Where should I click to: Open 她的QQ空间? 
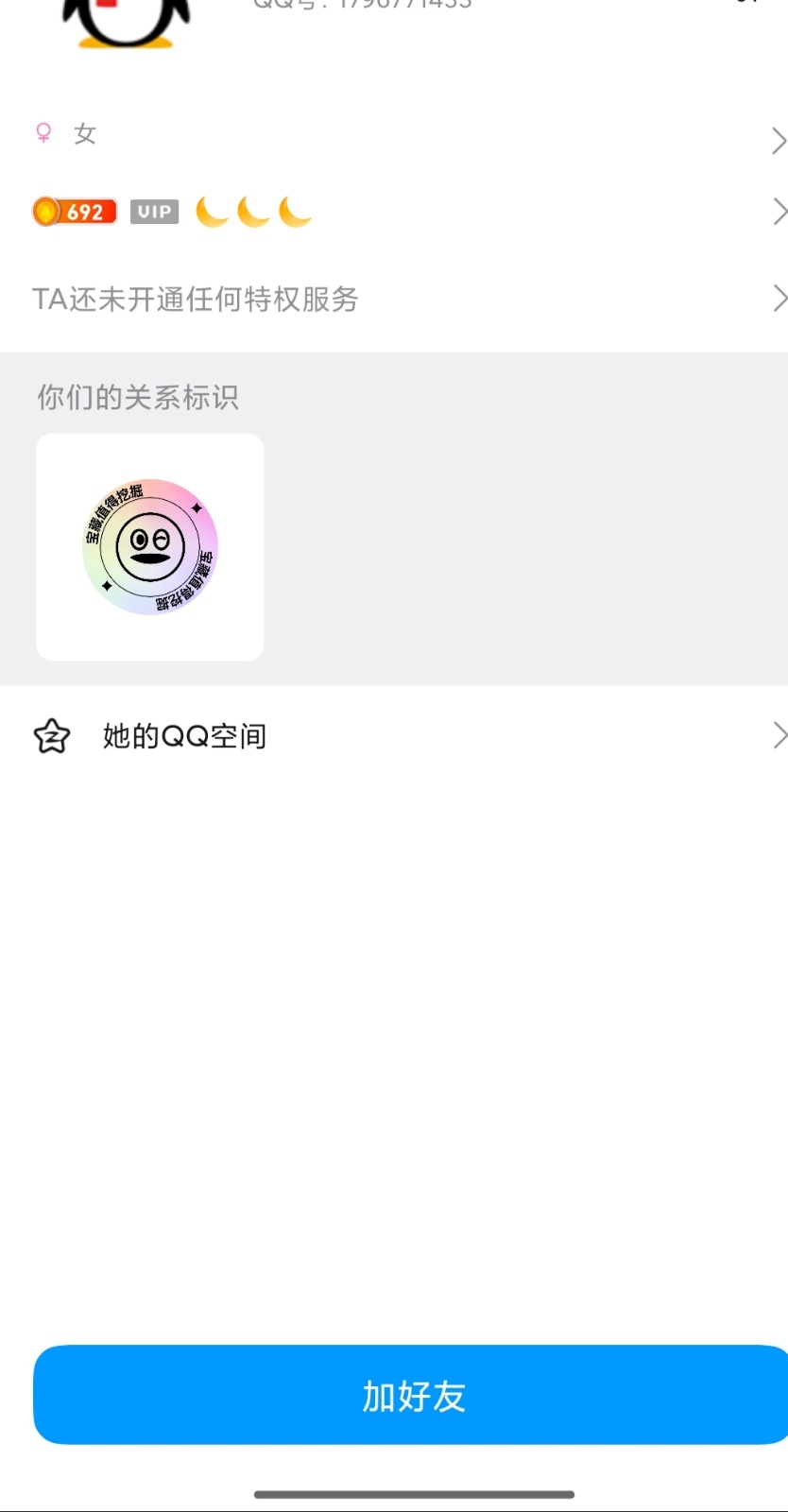[394, 735]
